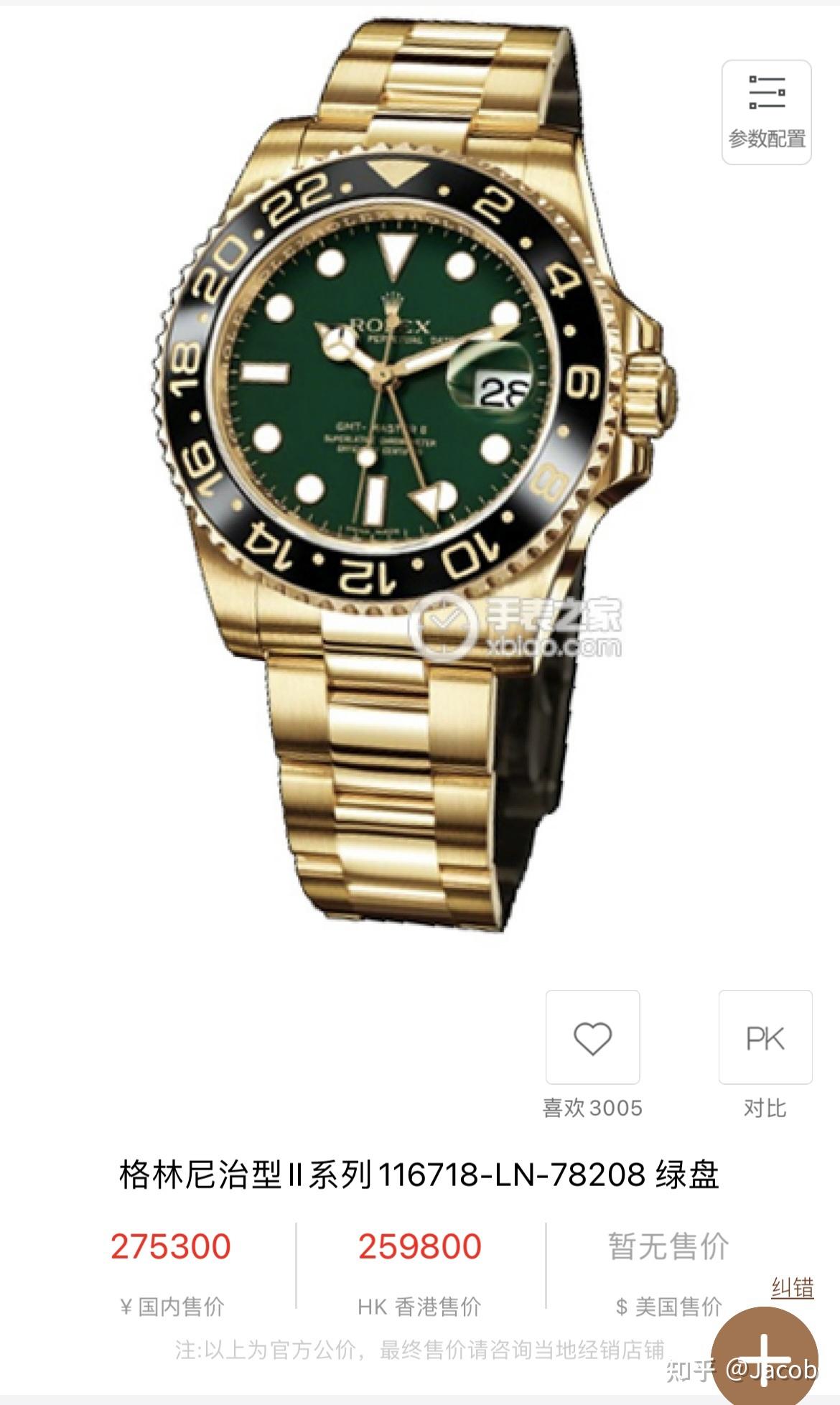Like this watch with the heart icon
Screen dimensions: 840x1405
(x=592, y=1037)
